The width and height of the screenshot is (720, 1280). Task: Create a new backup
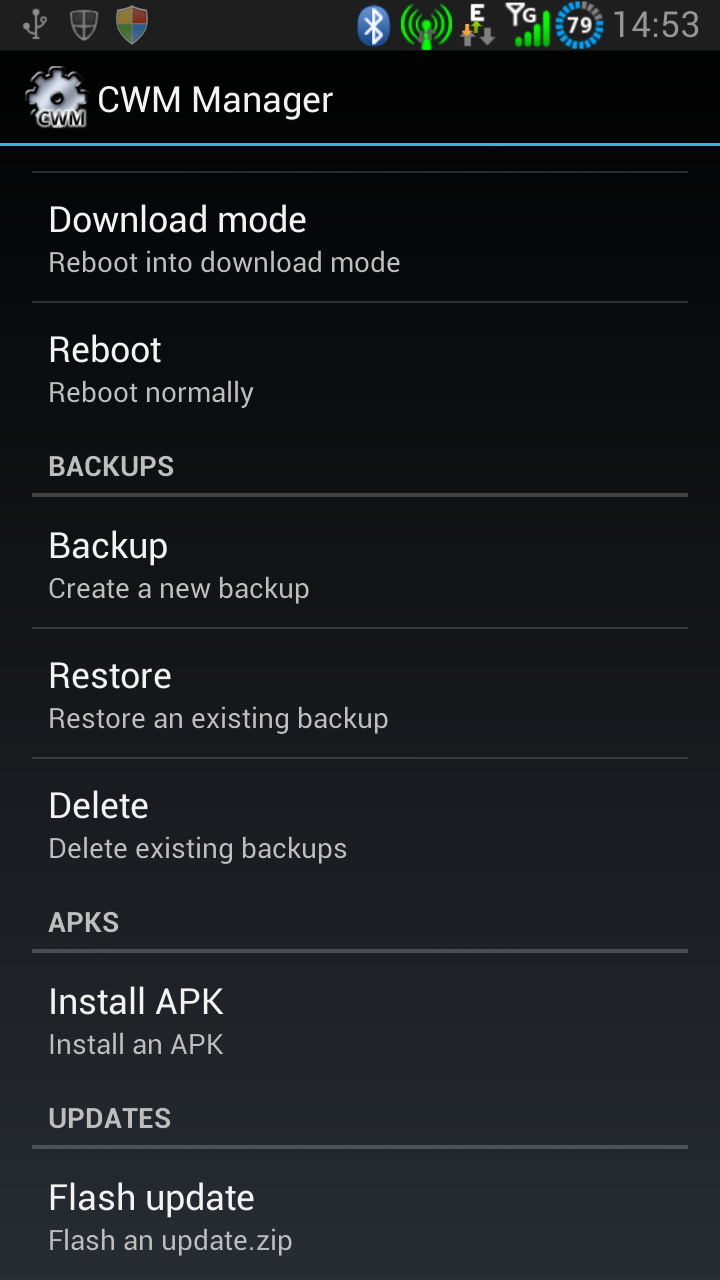[x=360, y=563]
